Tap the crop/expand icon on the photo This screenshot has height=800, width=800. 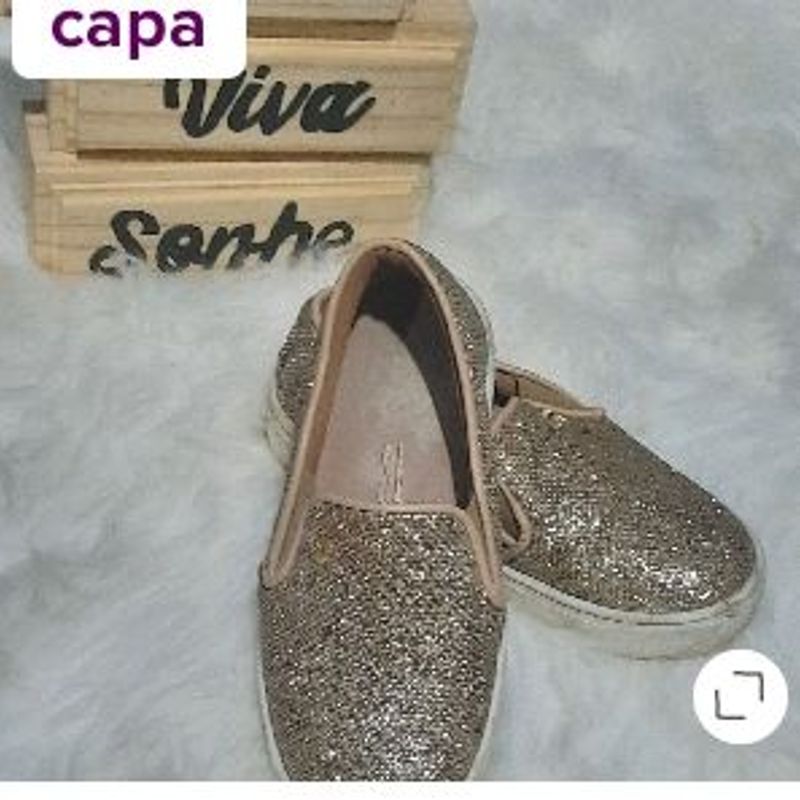740,696
